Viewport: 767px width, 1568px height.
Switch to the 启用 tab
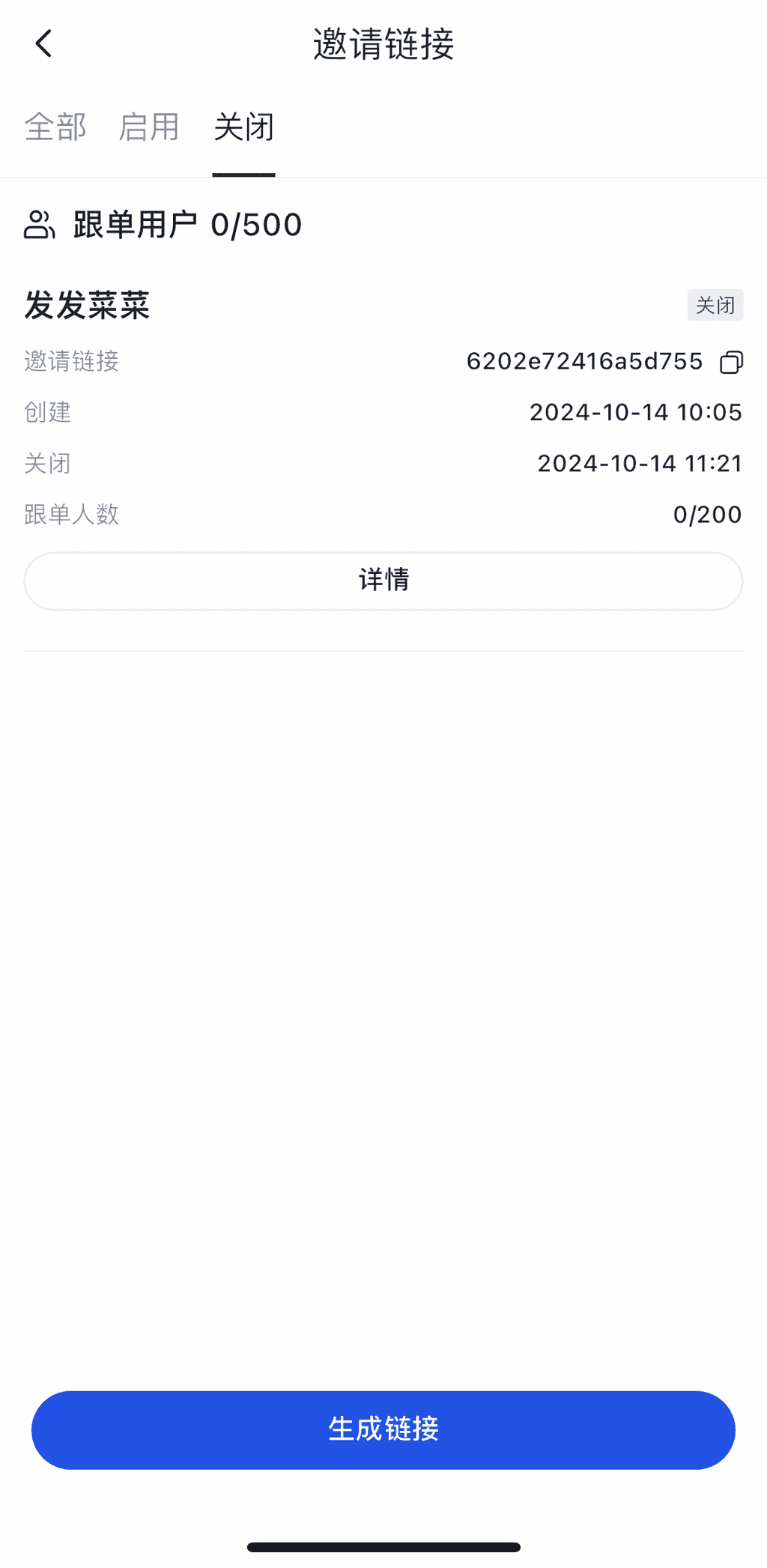[149, 127]
